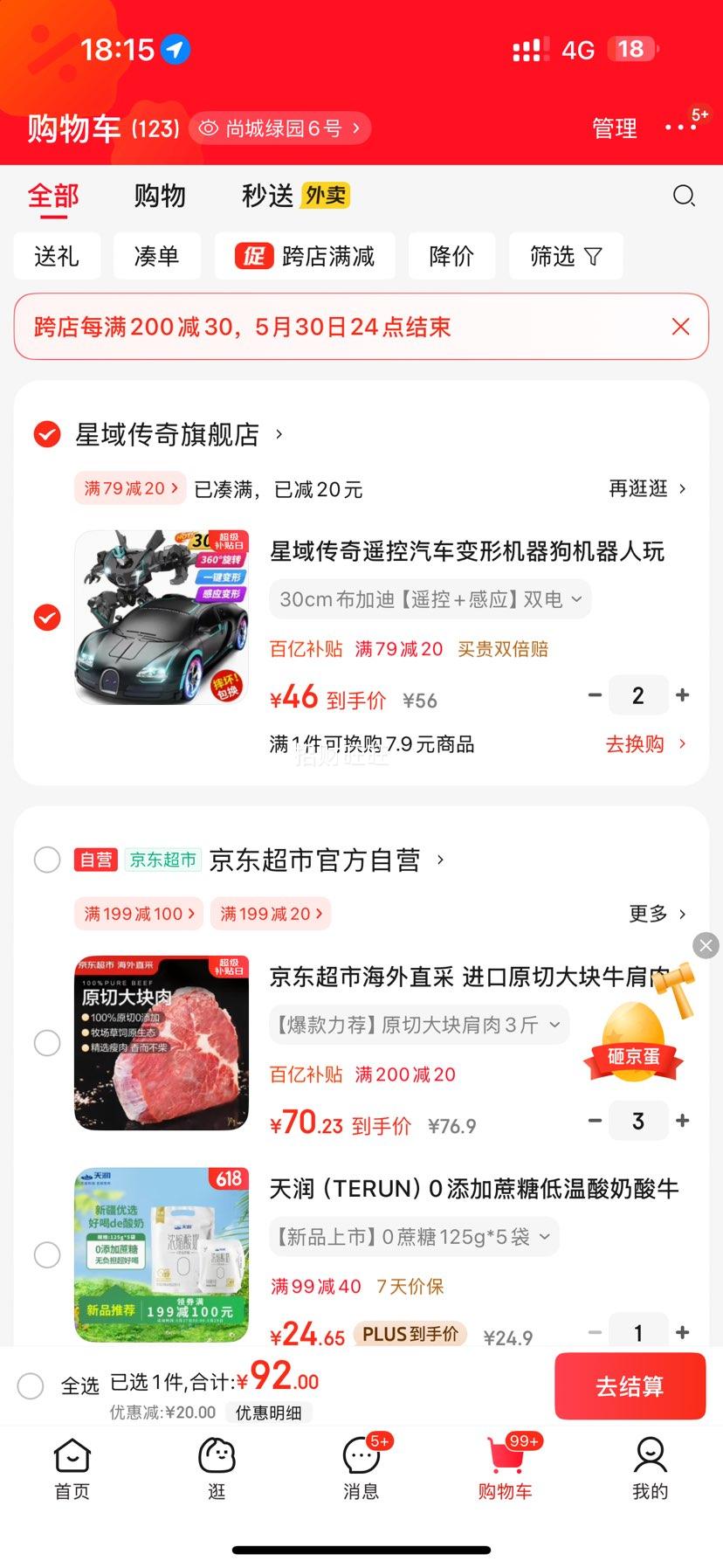Open the 去换购 link
Screen dimensions: 723x1568
coord(645,744)
